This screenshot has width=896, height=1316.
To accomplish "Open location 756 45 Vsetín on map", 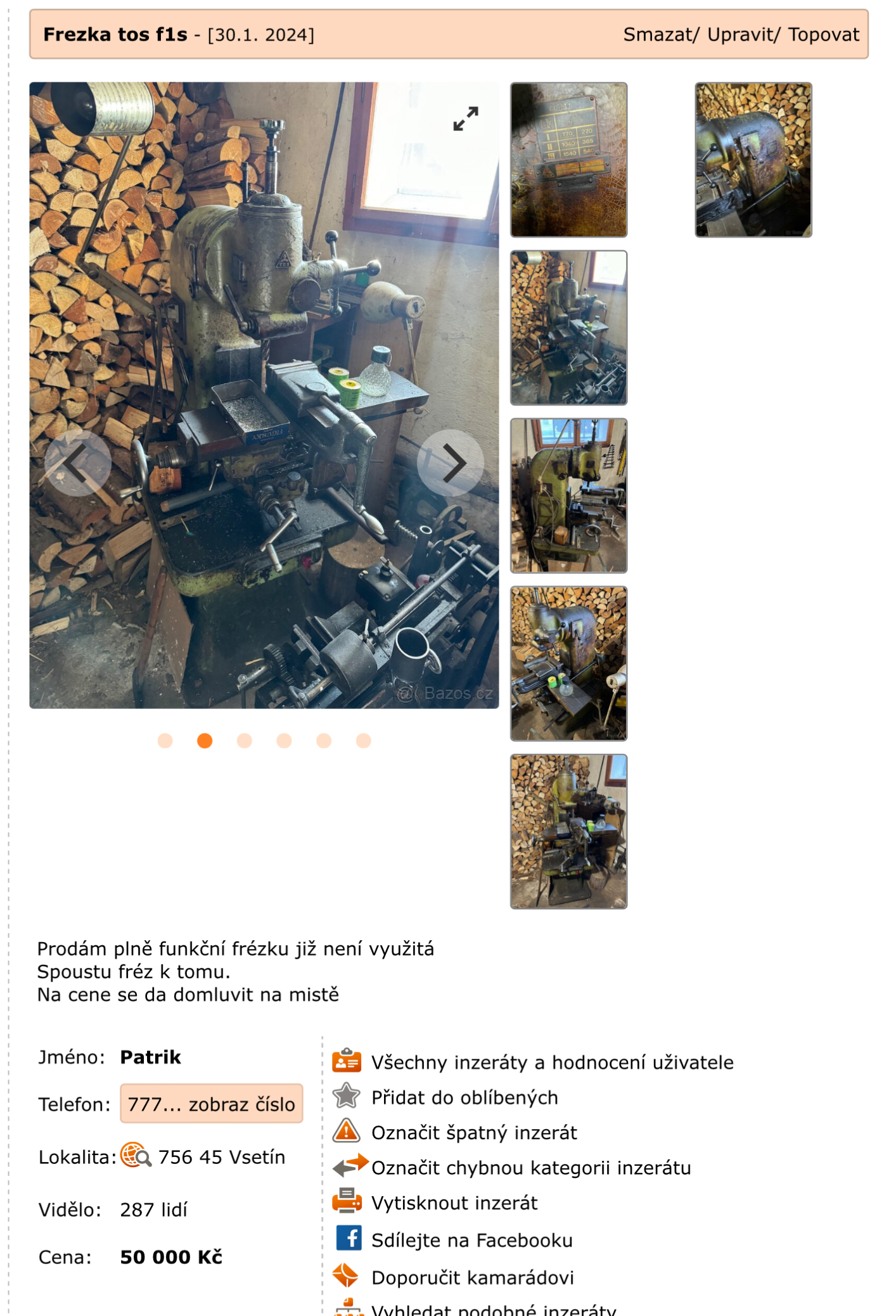I will [221, 1157].
